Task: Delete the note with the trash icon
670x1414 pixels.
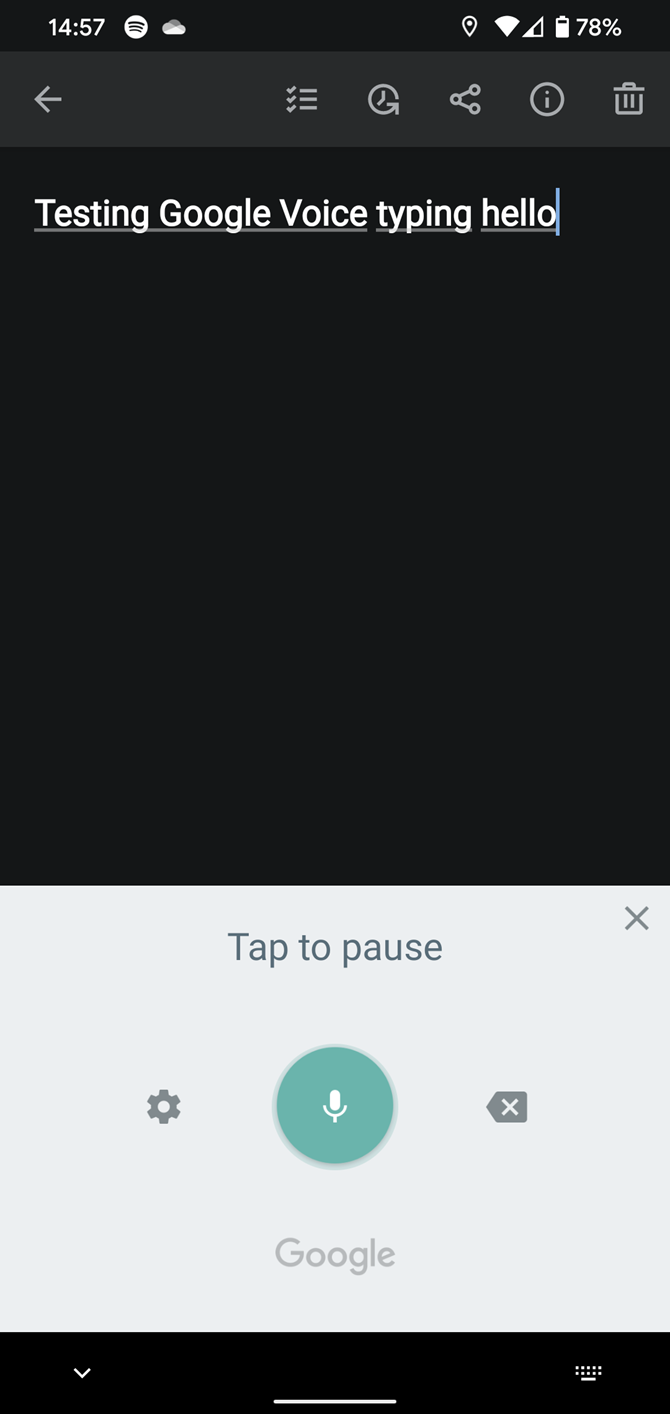Action: point(629,99)
